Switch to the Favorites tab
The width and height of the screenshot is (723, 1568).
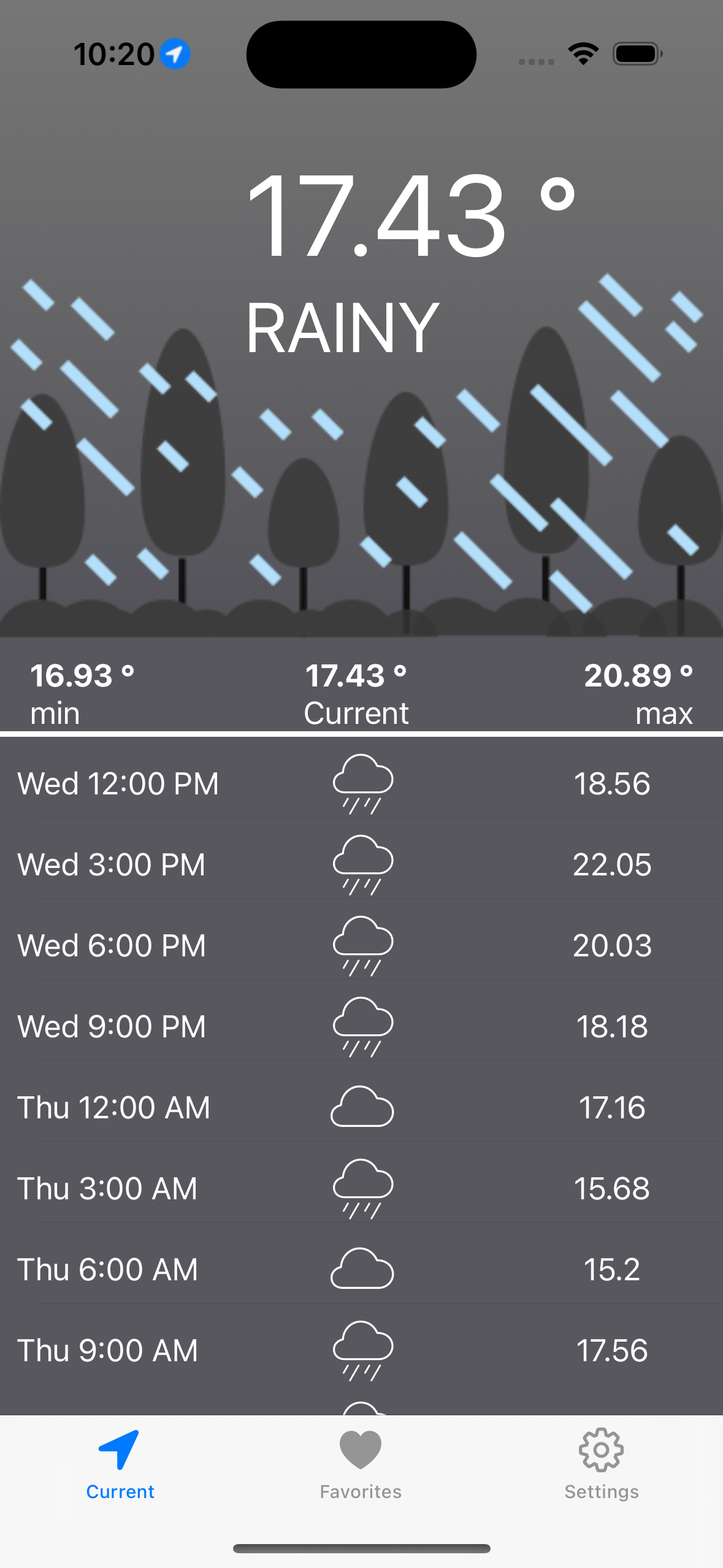(x=361, y=1465)
